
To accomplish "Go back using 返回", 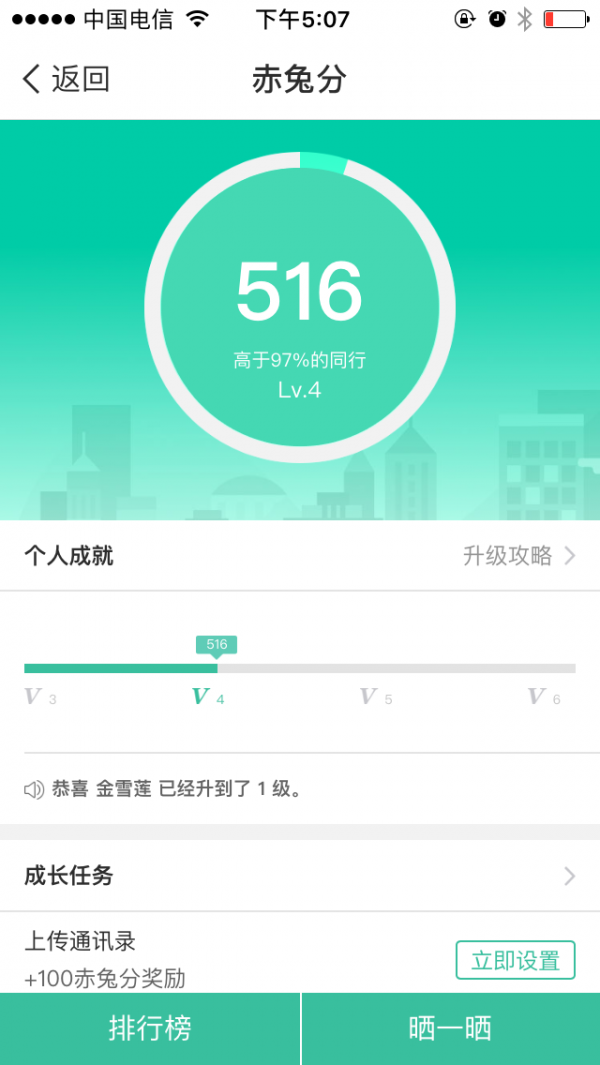I will 66,79.
